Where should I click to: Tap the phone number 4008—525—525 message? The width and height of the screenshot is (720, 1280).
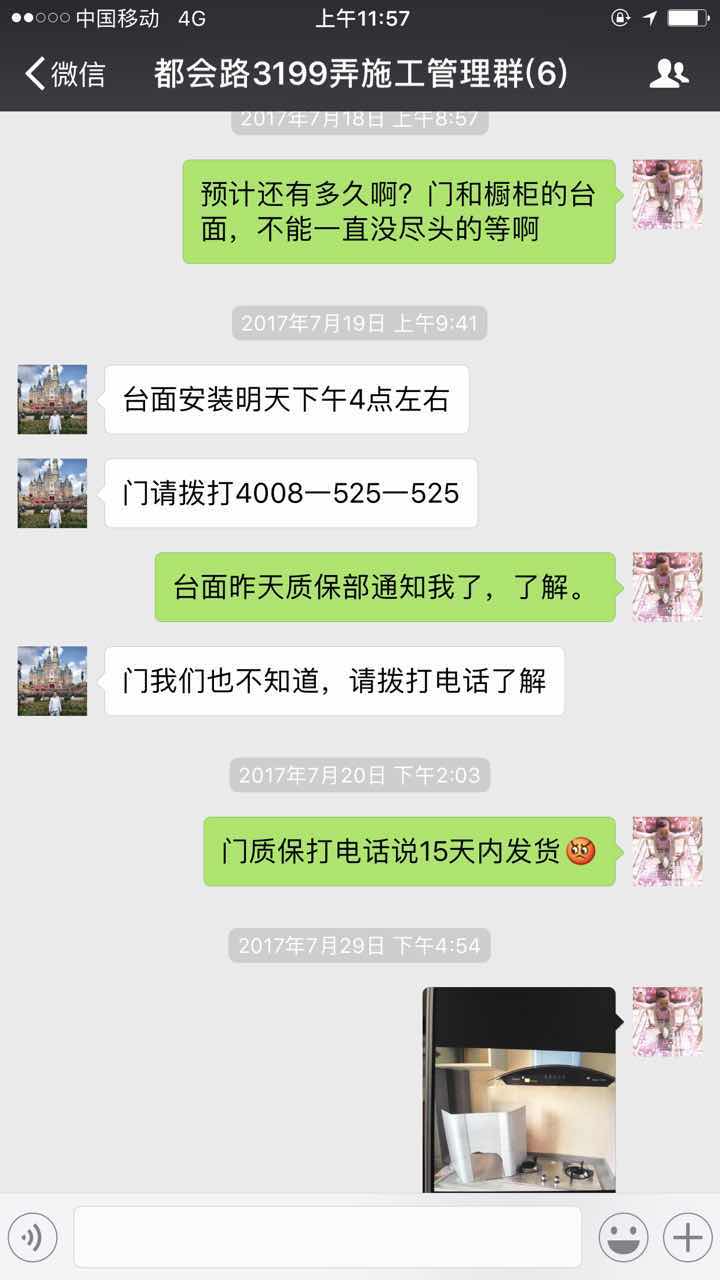(x=290, y=493)
